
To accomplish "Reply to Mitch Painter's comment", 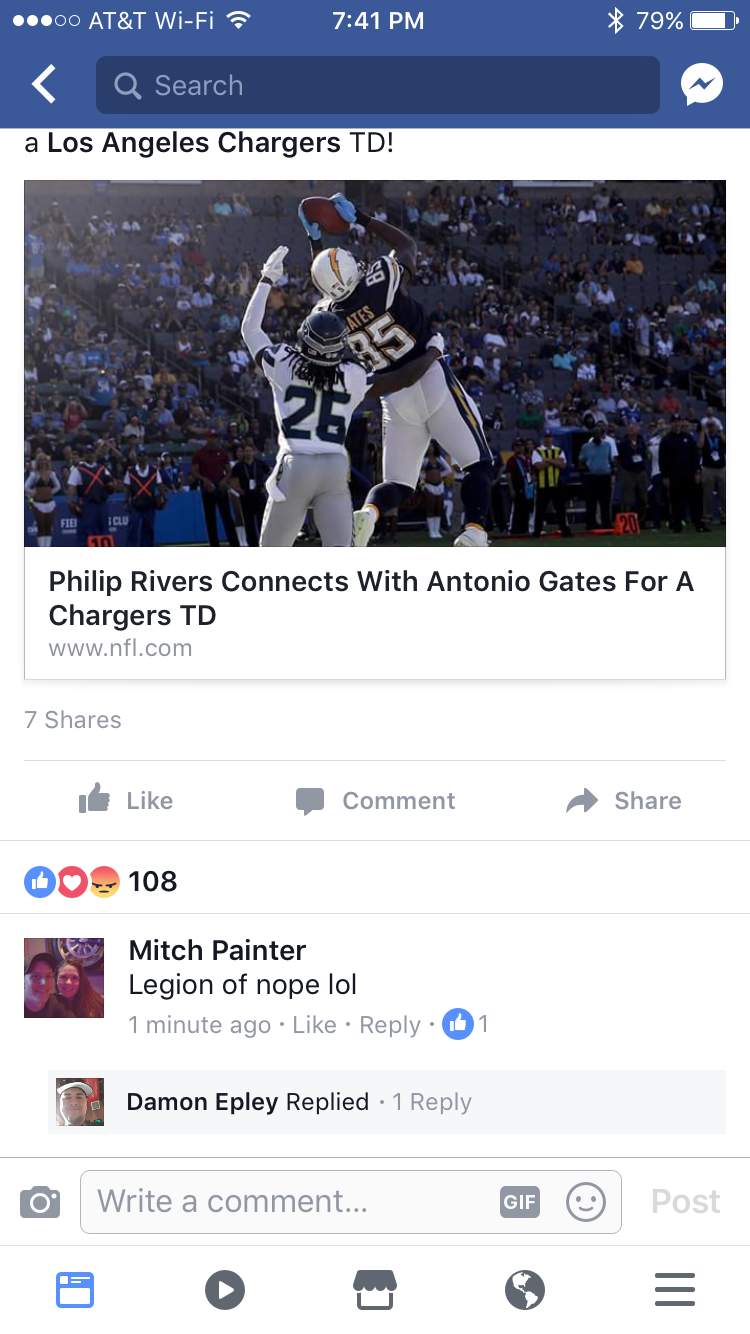I will [390, 1025].
